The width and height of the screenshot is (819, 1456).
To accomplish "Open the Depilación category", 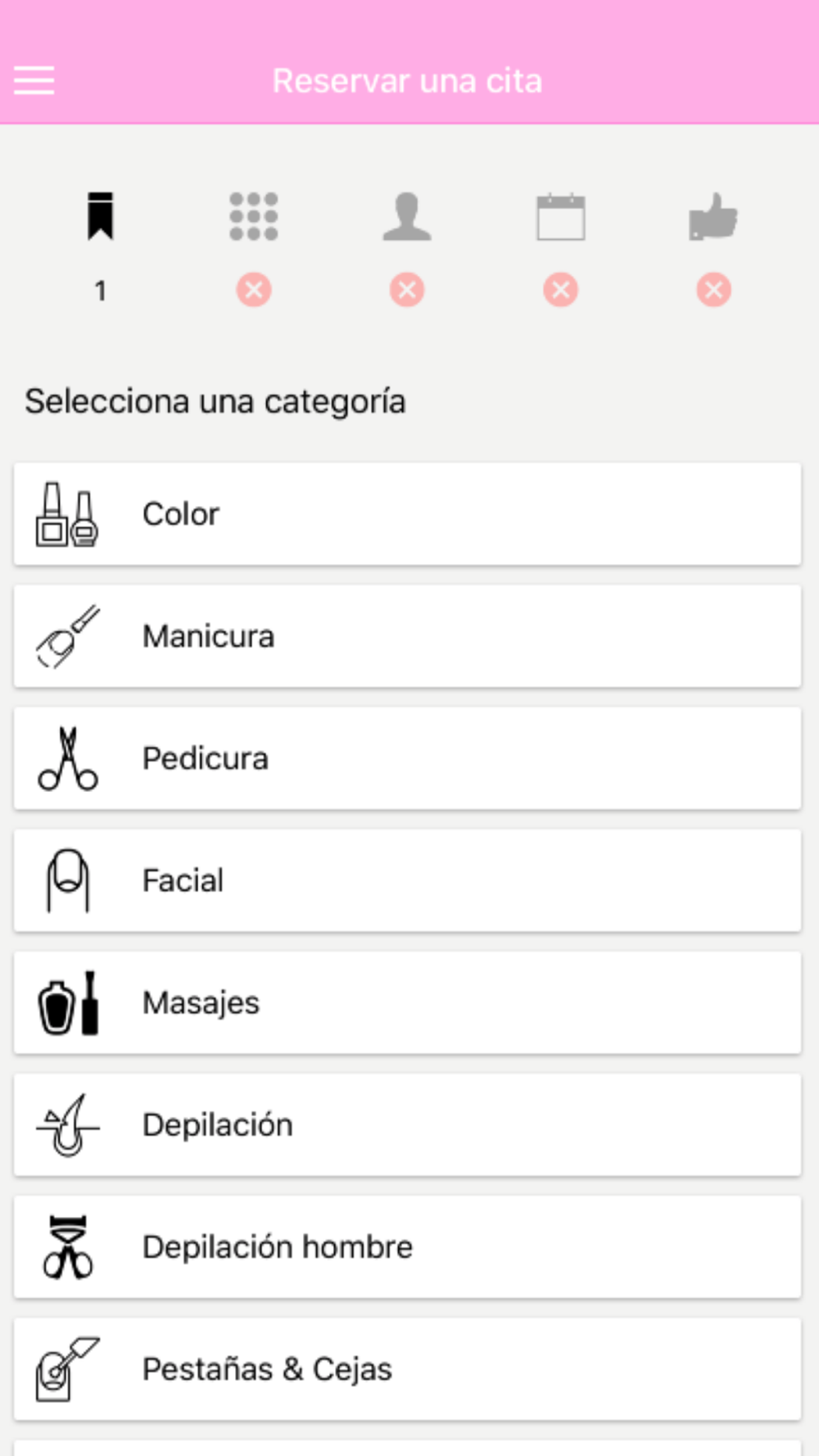I will coord(407,1124).
